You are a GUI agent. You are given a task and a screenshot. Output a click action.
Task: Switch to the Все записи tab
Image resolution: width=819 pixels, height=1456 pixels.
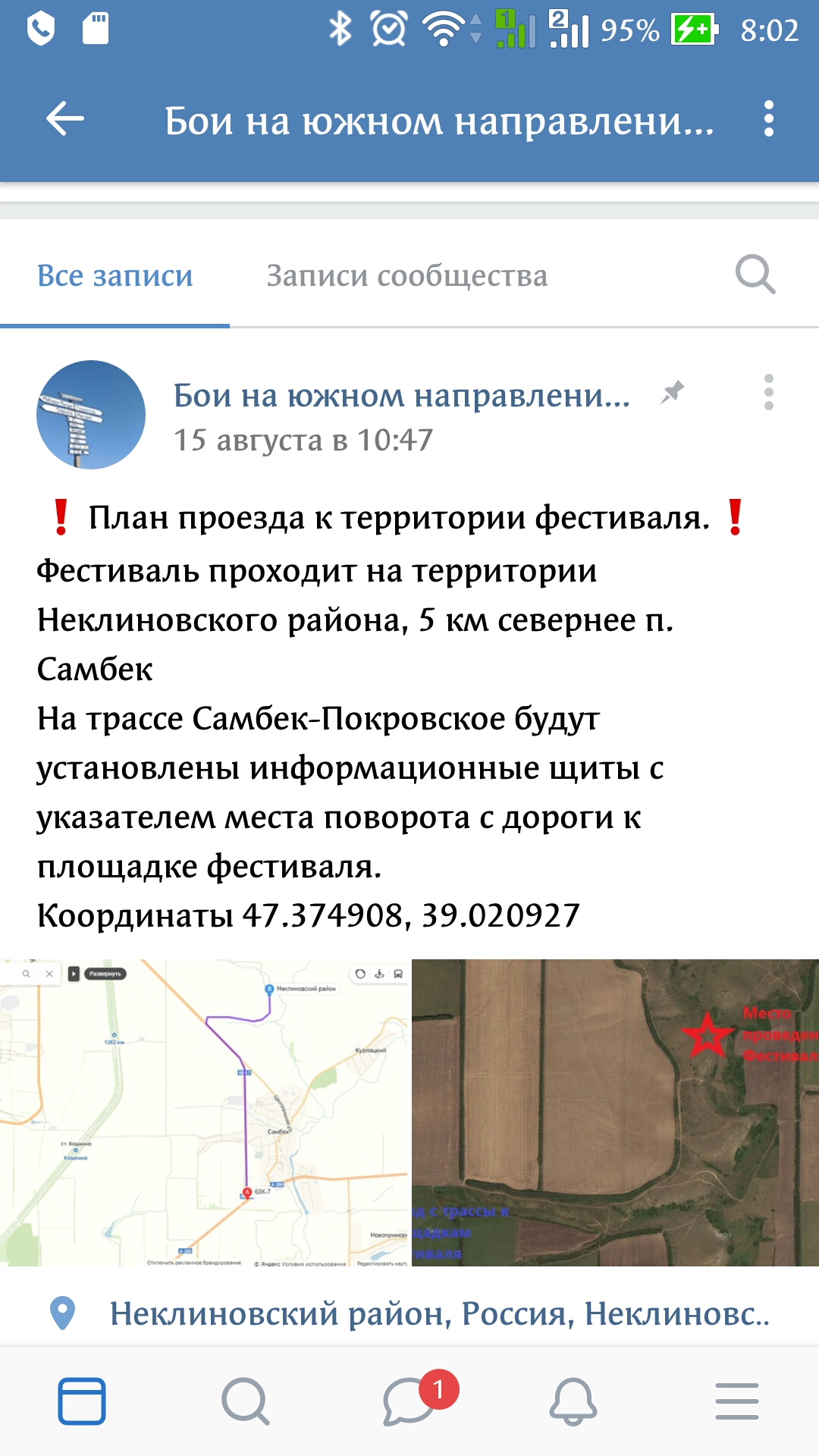115,276
